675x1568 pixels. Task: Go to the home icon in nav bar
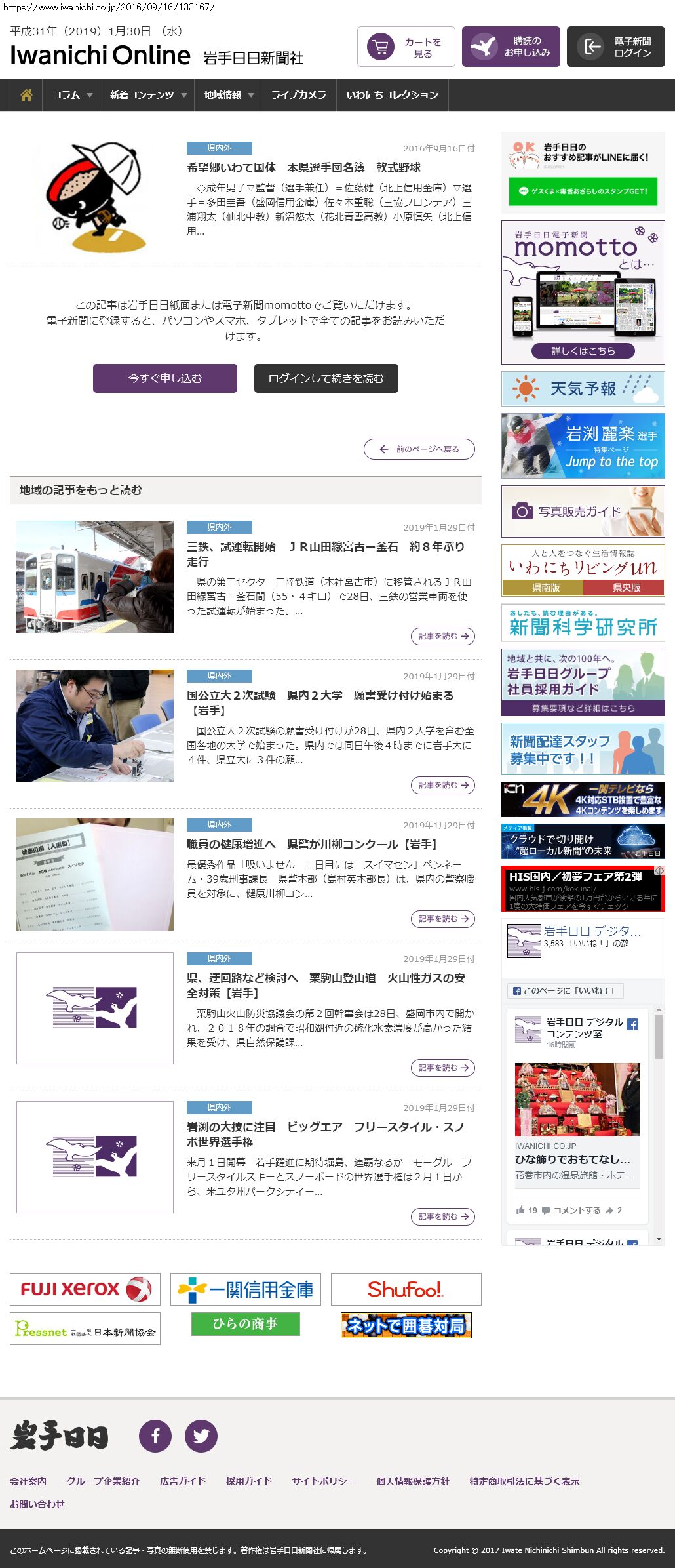coord(26,95)
